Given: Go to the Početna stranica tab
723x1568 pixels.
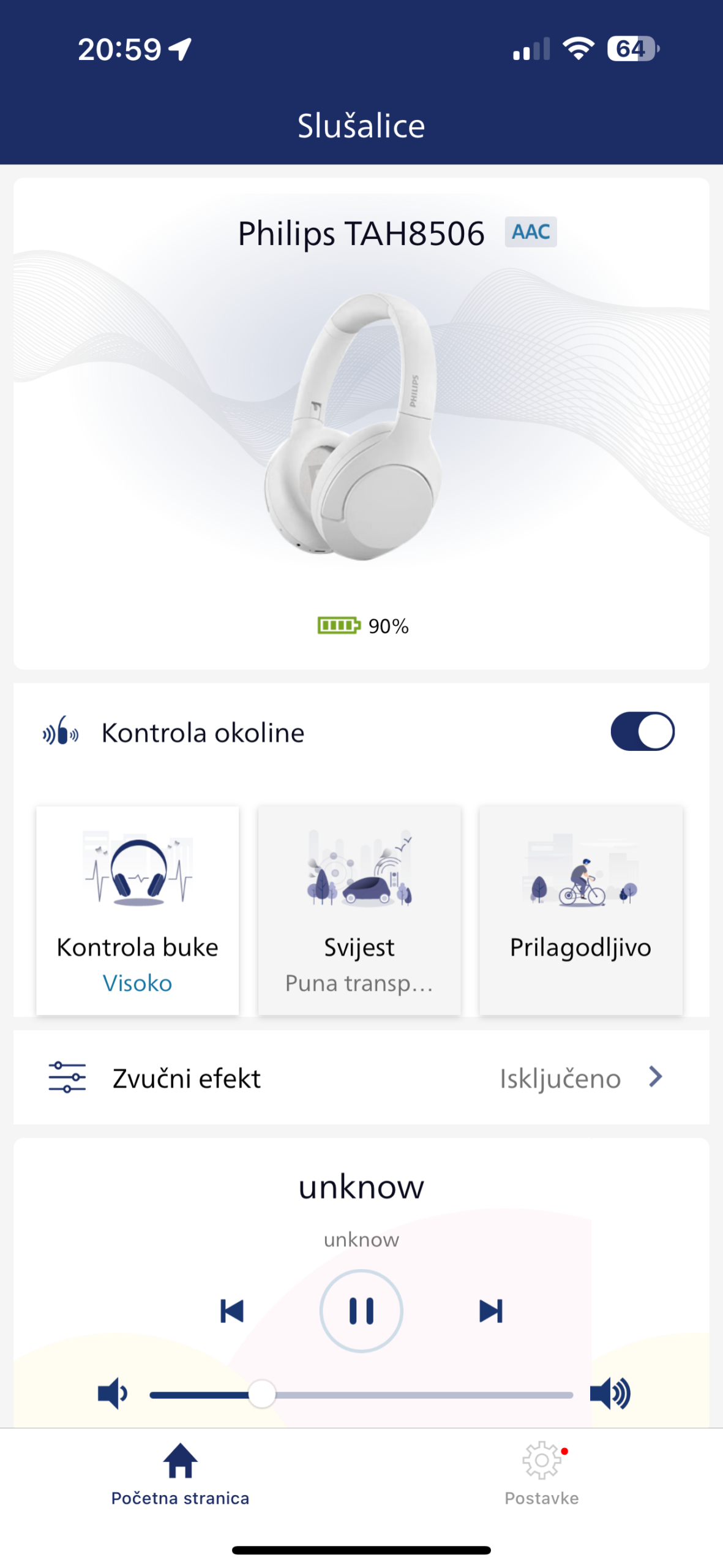Looking at the screenshot, I should coord(180,1473).
